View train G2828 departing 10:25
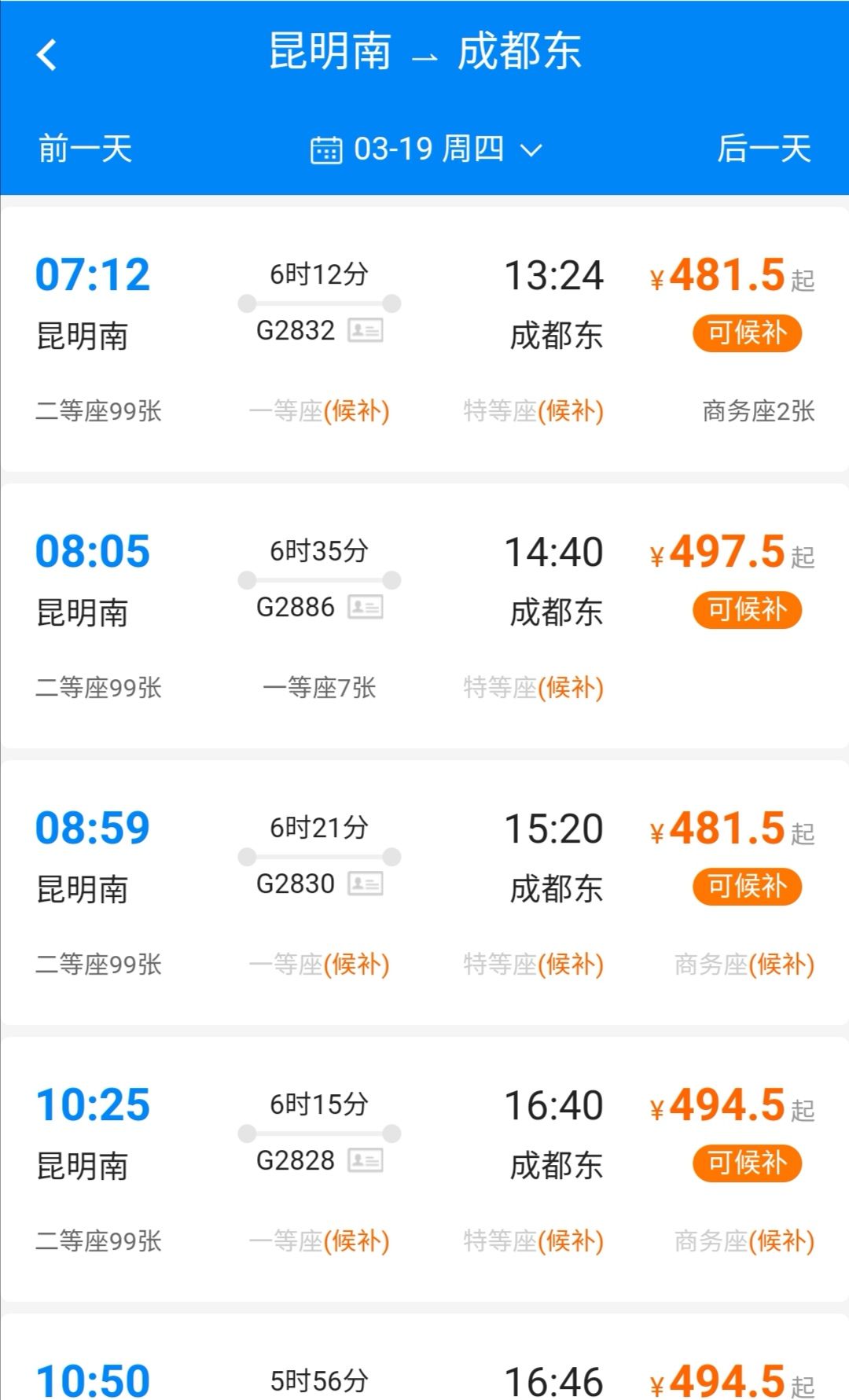Screen dimensions: 849x1400 pos(424,1169)
